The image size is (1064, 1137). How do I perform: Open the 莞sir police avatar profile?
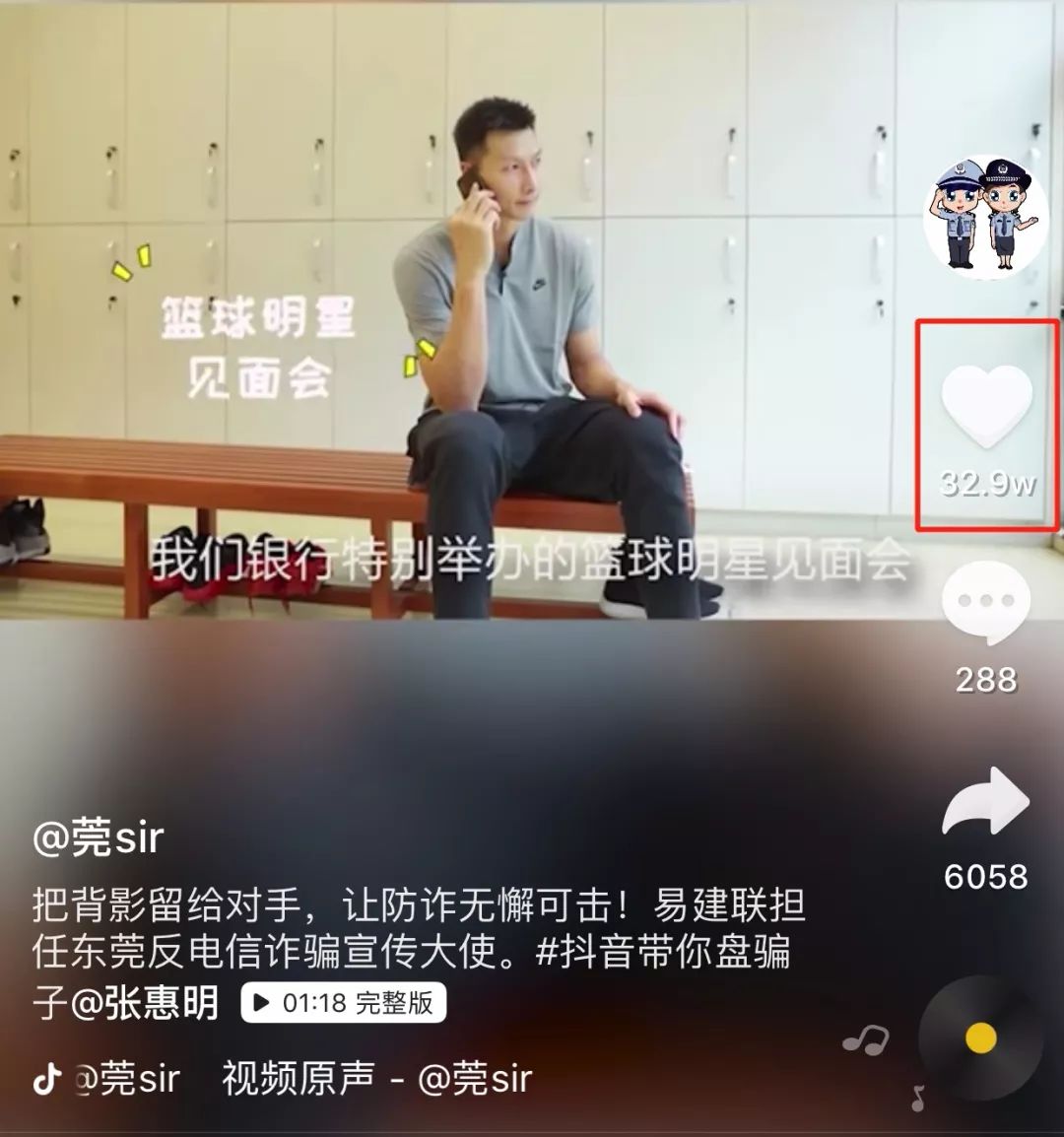985,218
